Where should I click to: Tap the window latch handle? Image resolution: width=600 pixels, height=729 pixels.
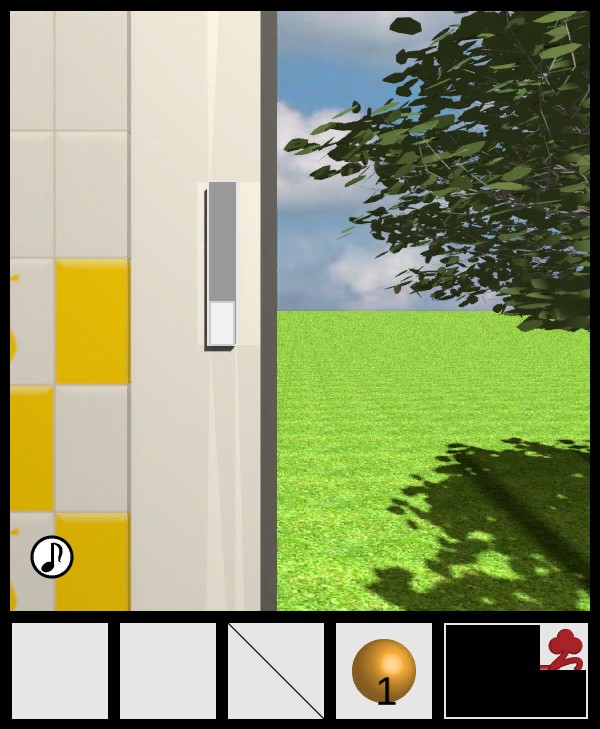[x=222, y=265]
